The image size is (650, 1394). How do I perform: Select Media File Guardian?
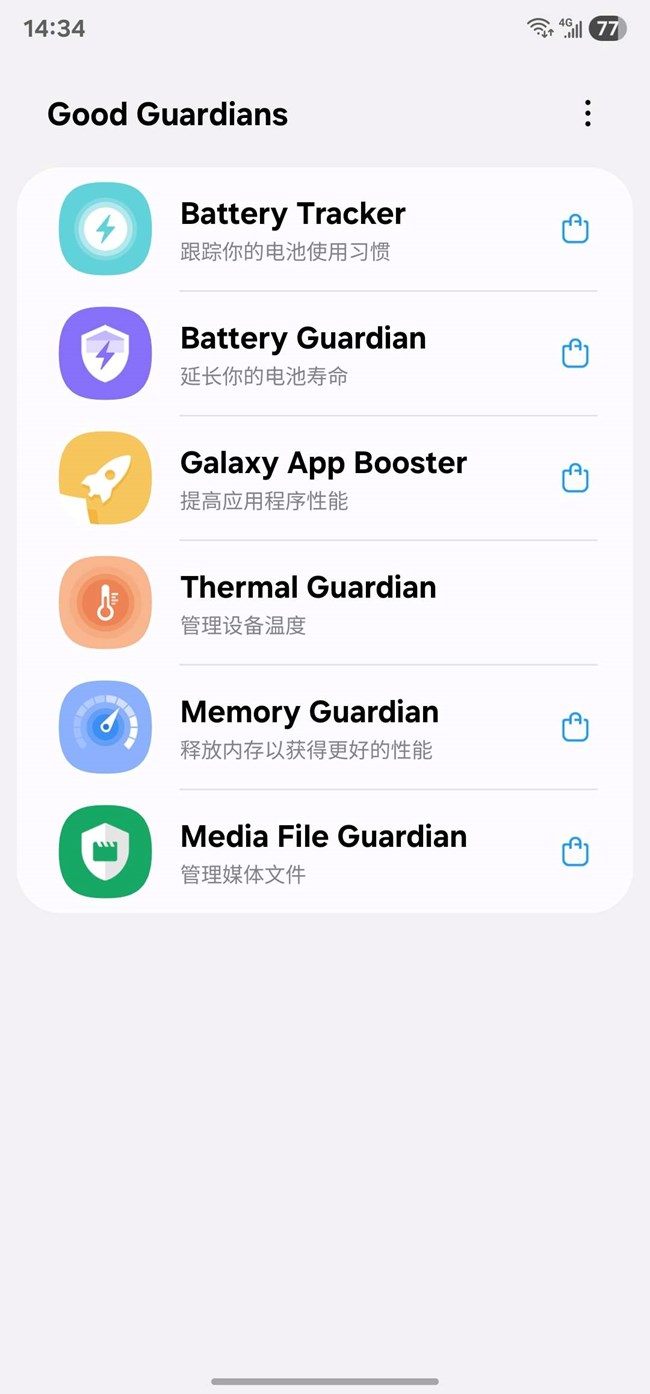pyautogui.click(x=325, y=852)
